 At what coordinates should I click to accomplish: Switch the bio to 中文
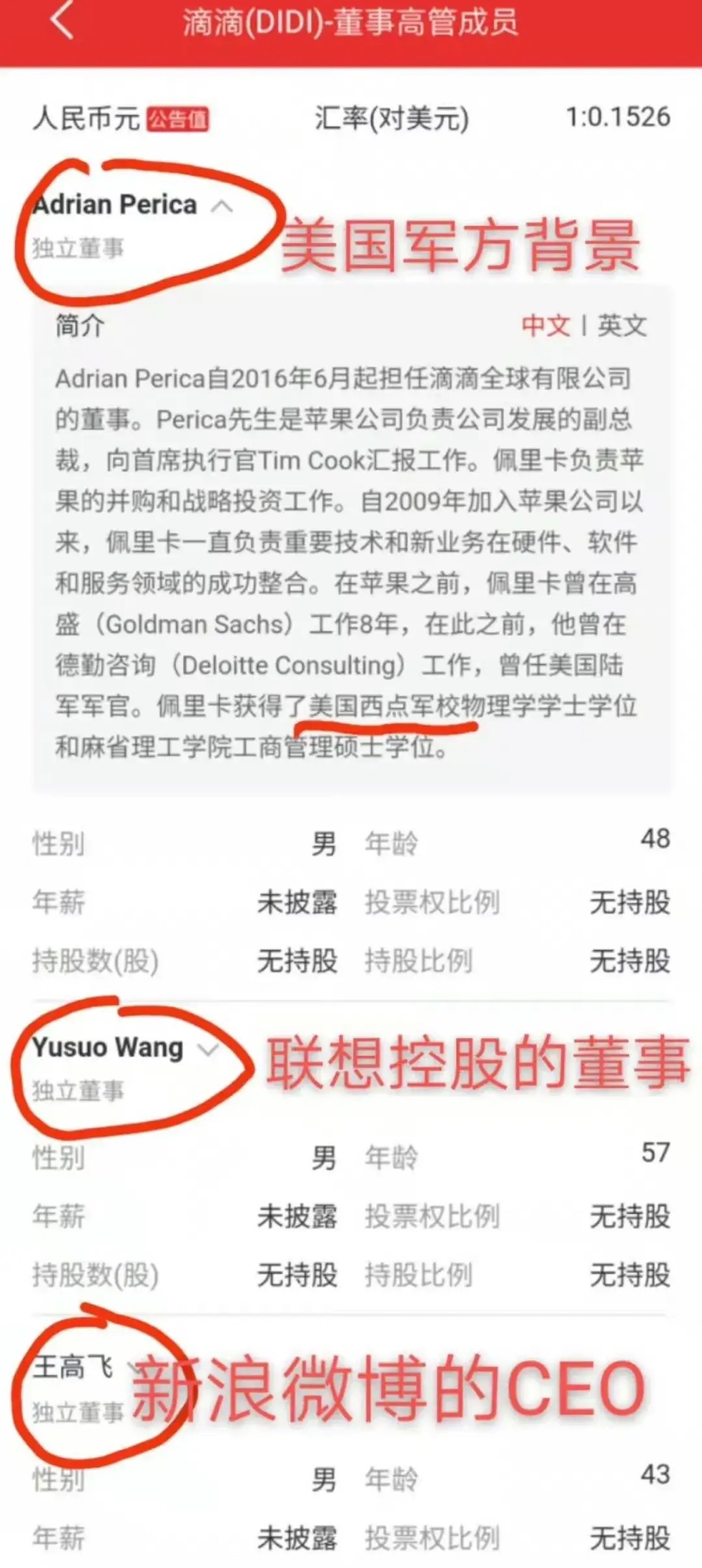[545, 325]
